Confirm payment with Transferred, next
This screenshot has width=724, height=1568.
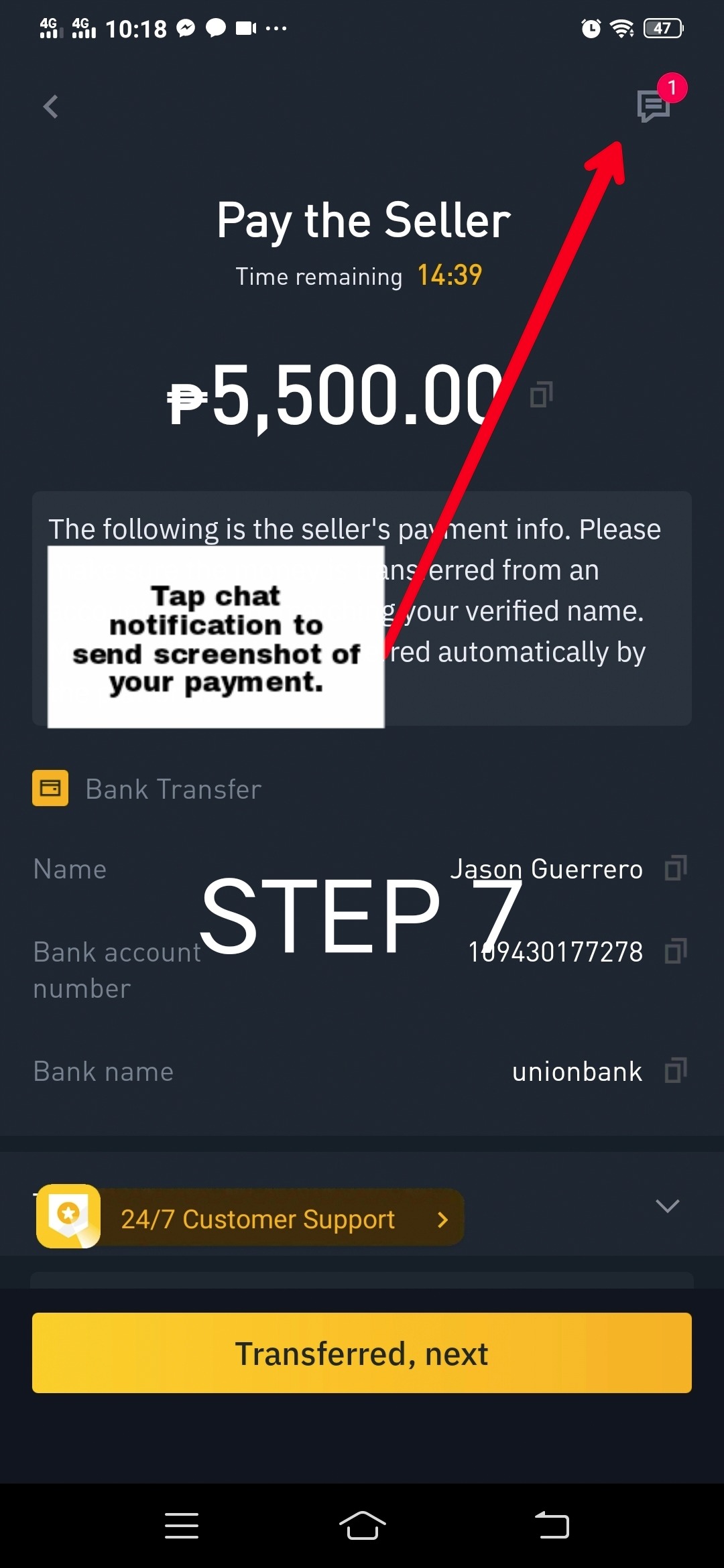pos(362,1353)
